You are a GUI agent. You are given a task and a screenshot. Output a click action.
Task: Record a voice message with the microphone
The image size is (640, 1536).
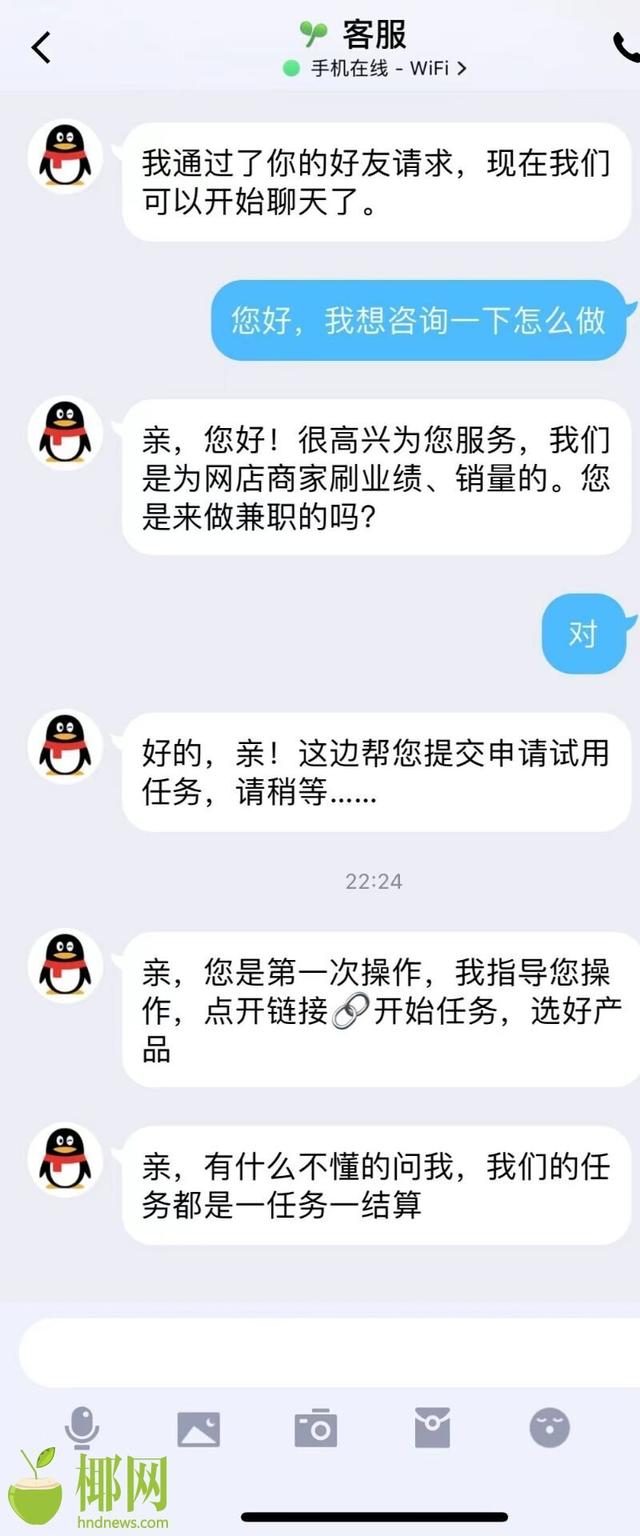click(82, 1428)
